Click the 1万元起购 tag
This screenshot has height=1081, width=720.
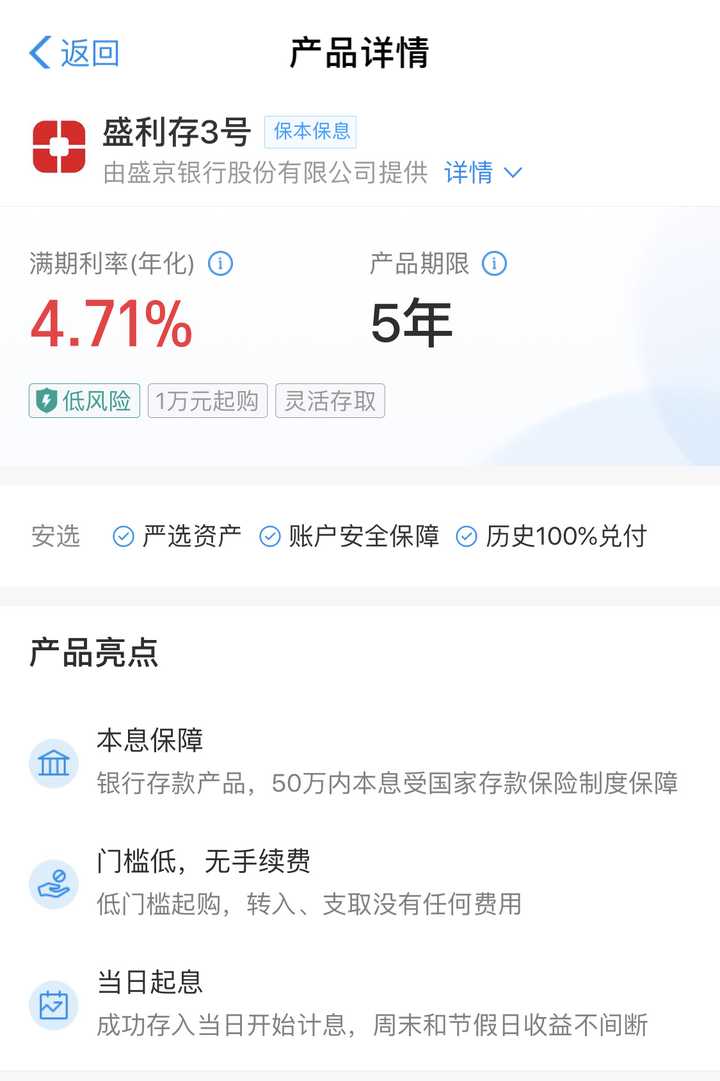(x=207, y=401)
